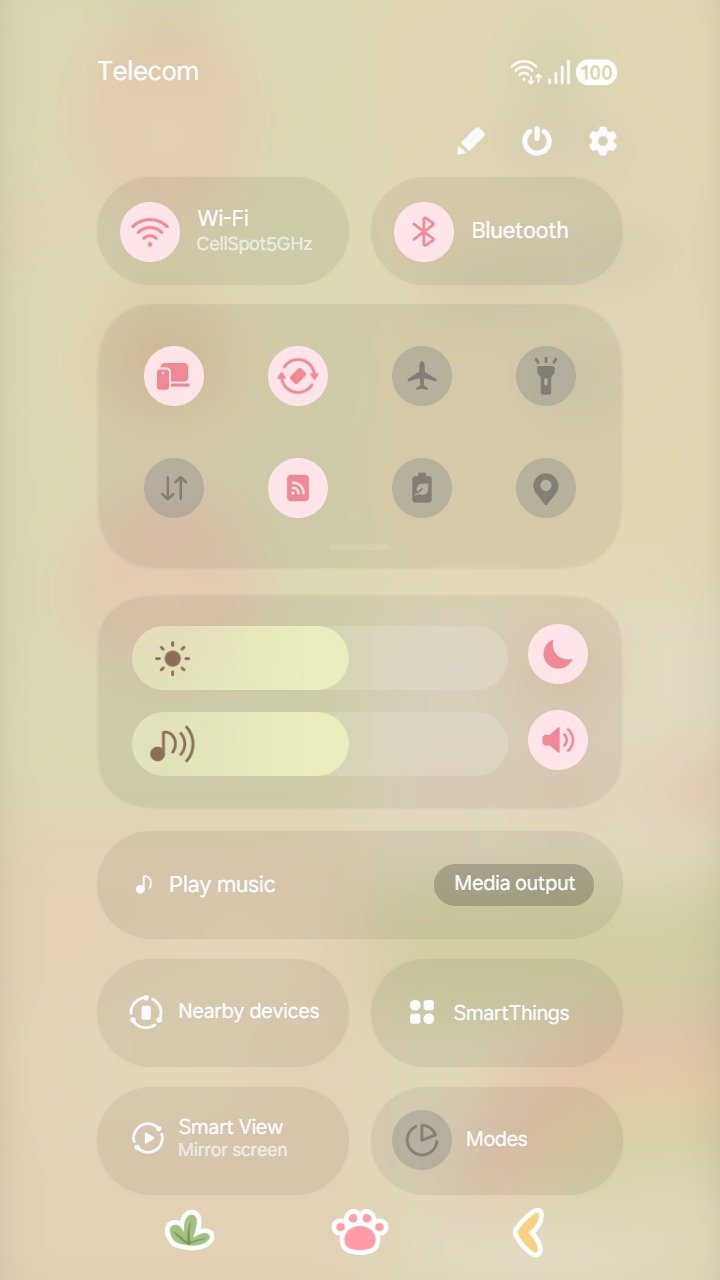Tap the sound mode speaker icon
Viewport: 720px width, 1280px height.
pyautogui.click(x=558, y=740)
